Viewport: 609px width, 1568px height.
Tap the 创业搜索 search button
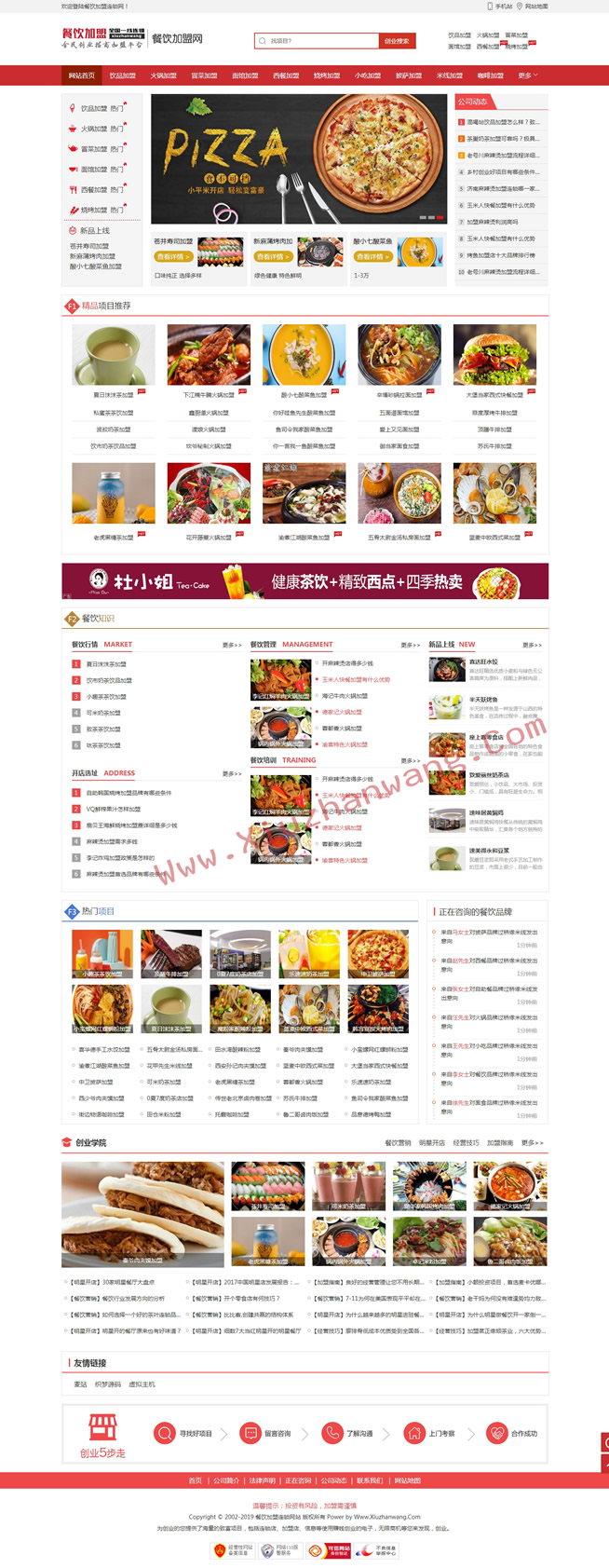pos(397,41)
